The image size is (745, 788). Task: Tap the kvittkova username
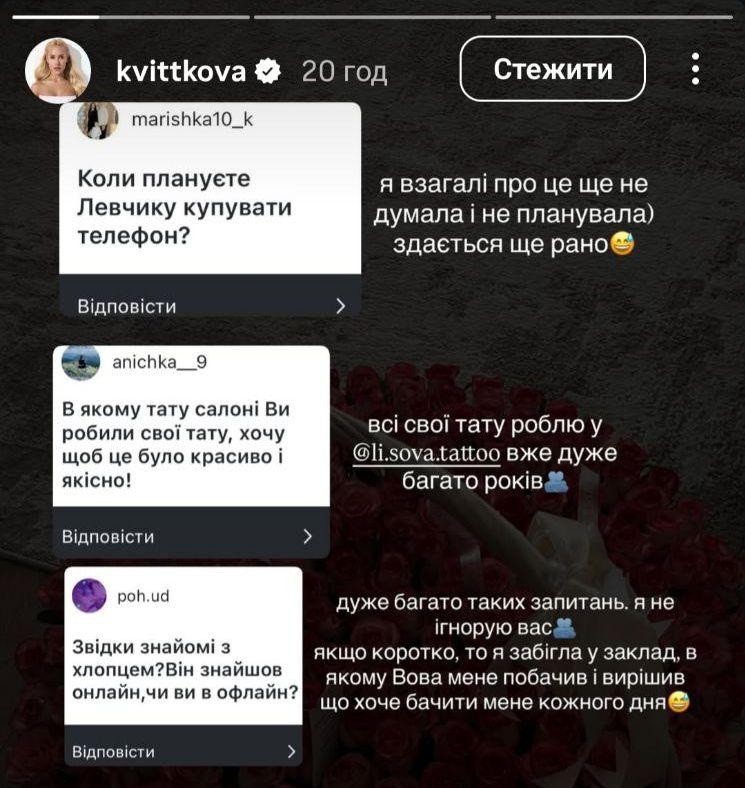[182, 71]
